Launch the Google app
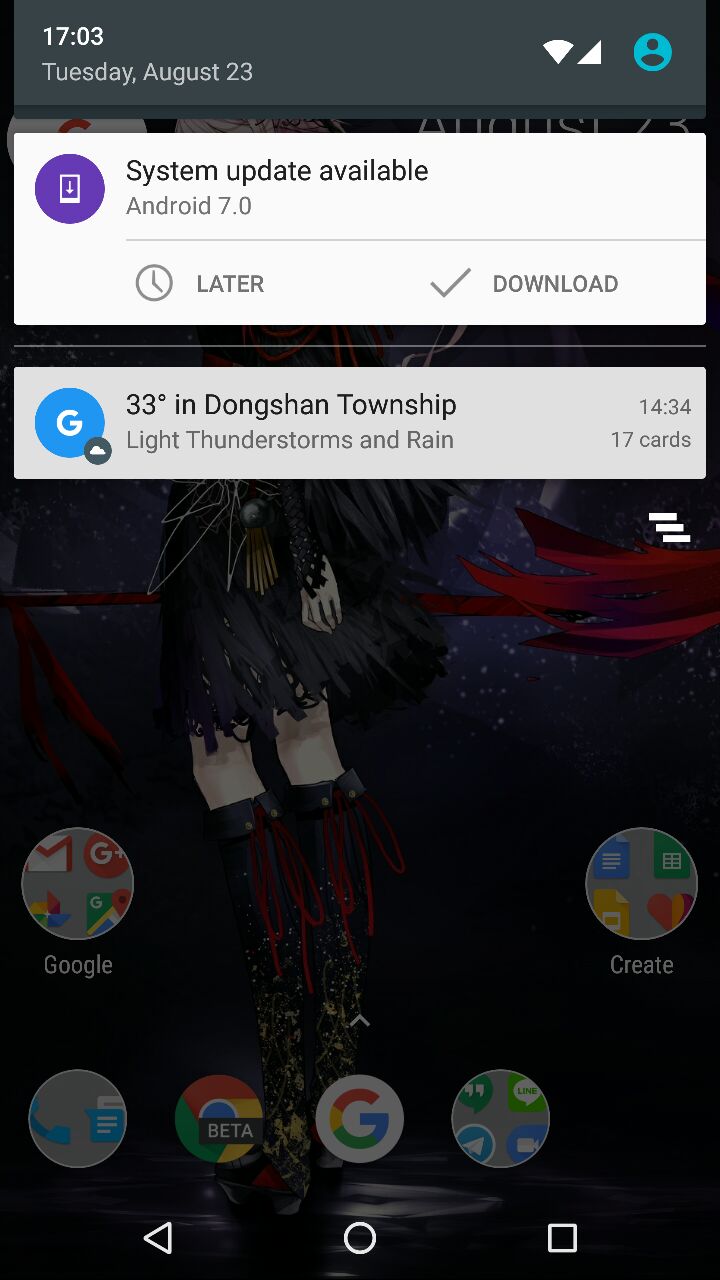 click(360, 1119)
